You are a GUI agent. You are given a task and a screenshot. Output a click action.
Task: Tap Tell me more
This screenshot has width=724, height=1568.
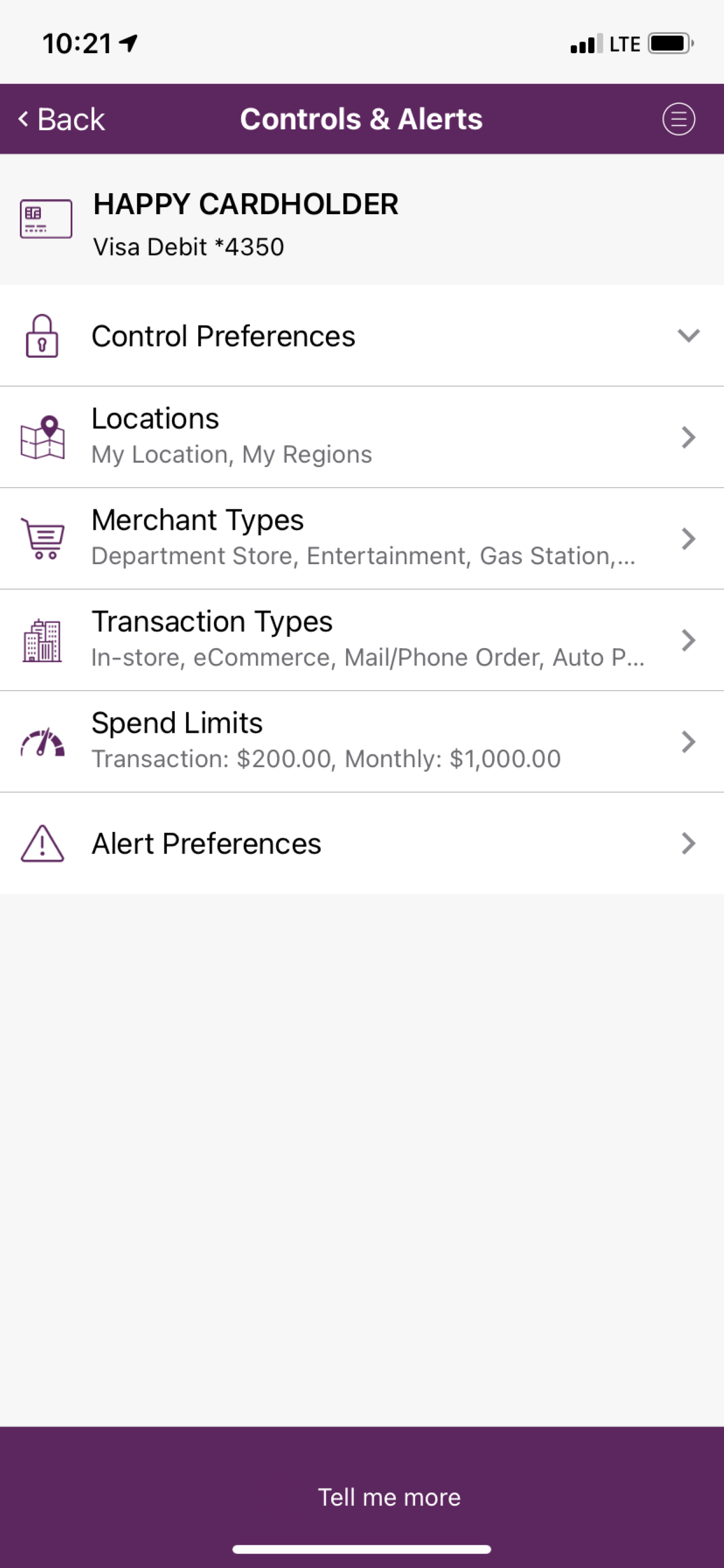[389, 1497]
